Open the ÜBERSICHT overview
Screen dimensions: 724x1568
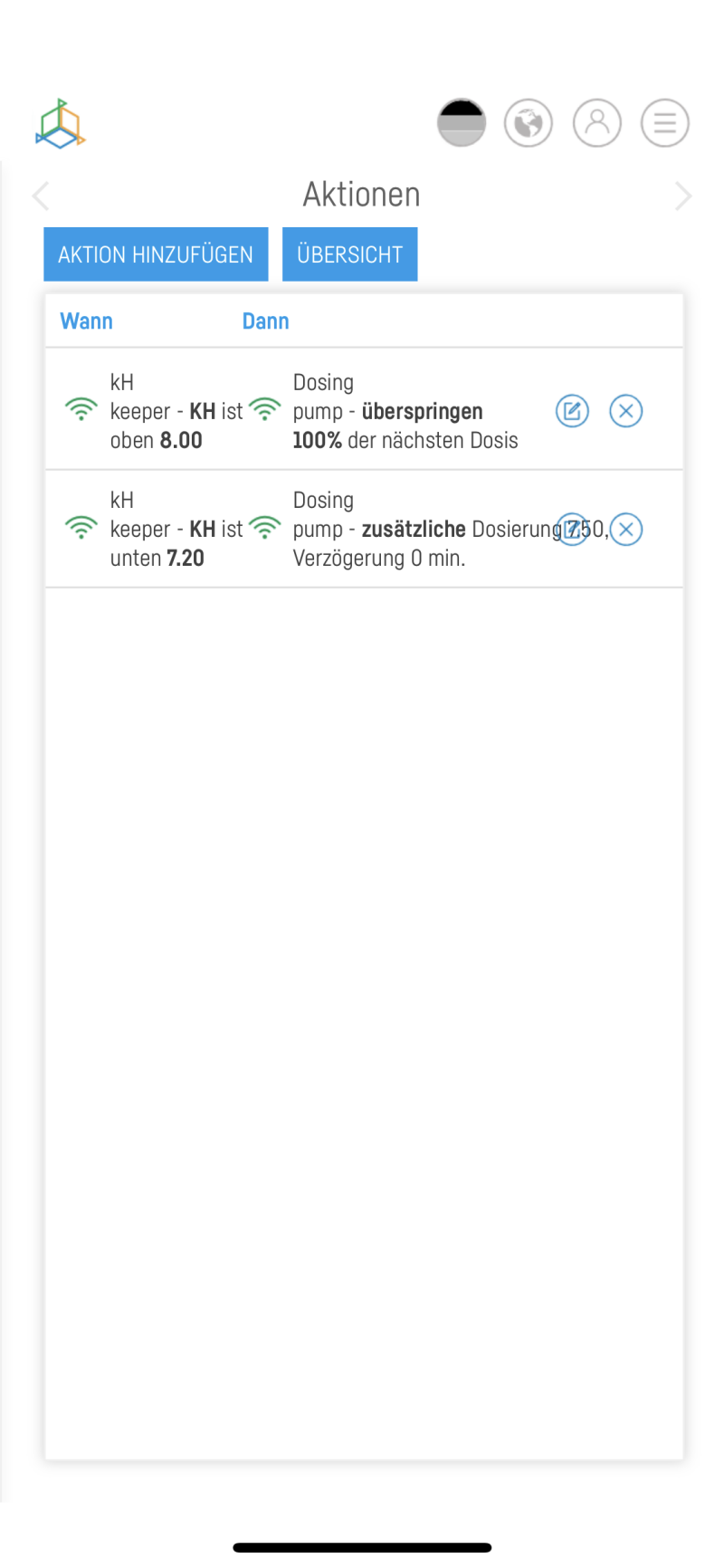(x=349, y=254)
